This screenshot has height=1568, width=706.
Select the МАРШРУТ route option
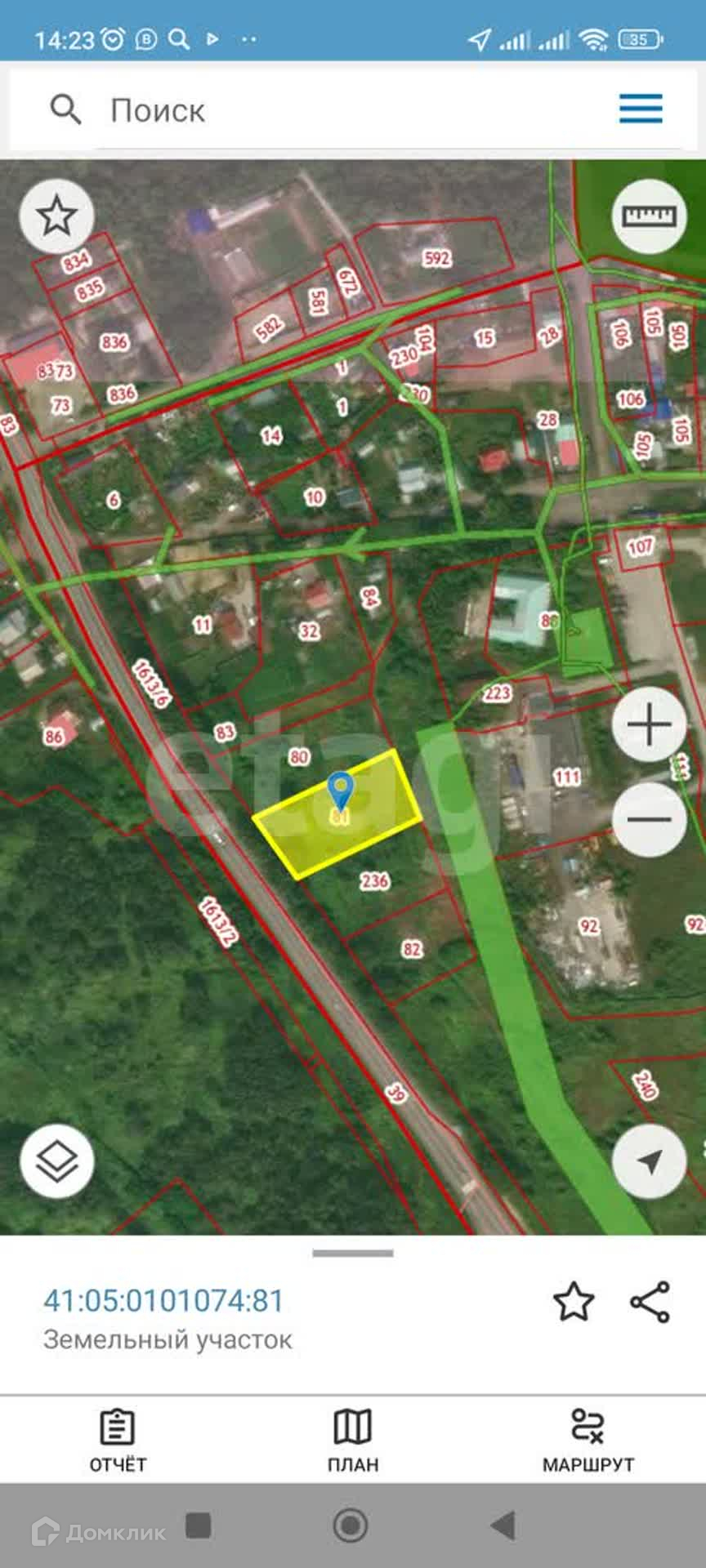point(588,1441)
